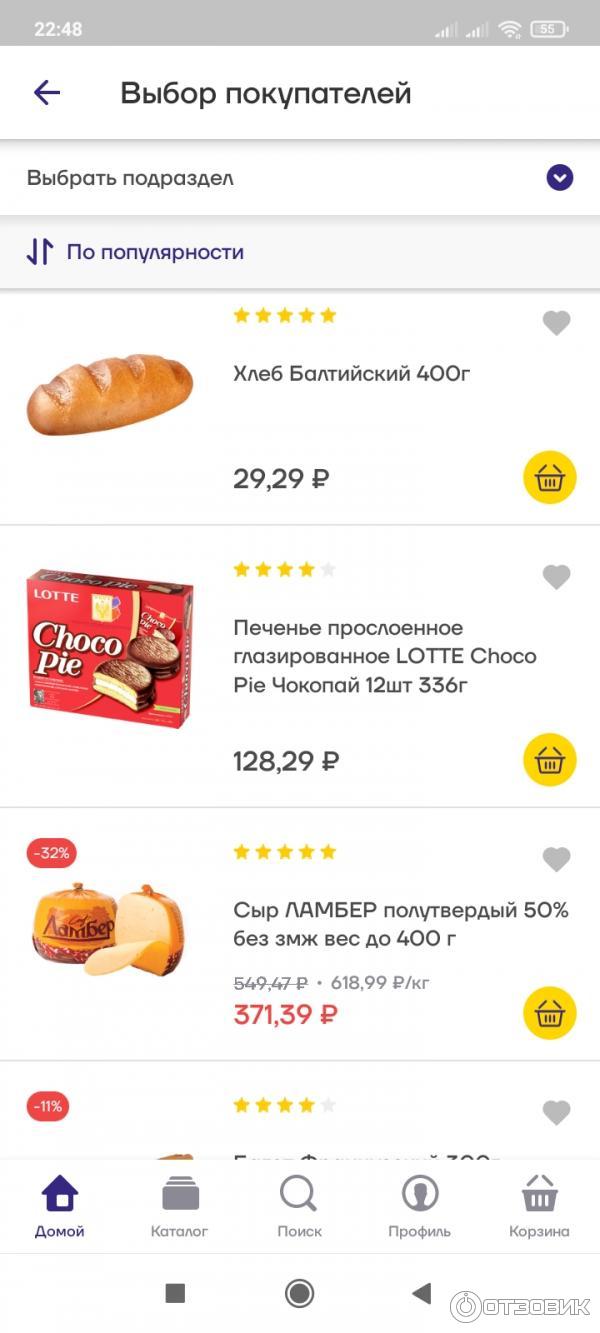Open the Корзина tab
Viewport: 600px width, 1333px height.
click(539, 1206)
